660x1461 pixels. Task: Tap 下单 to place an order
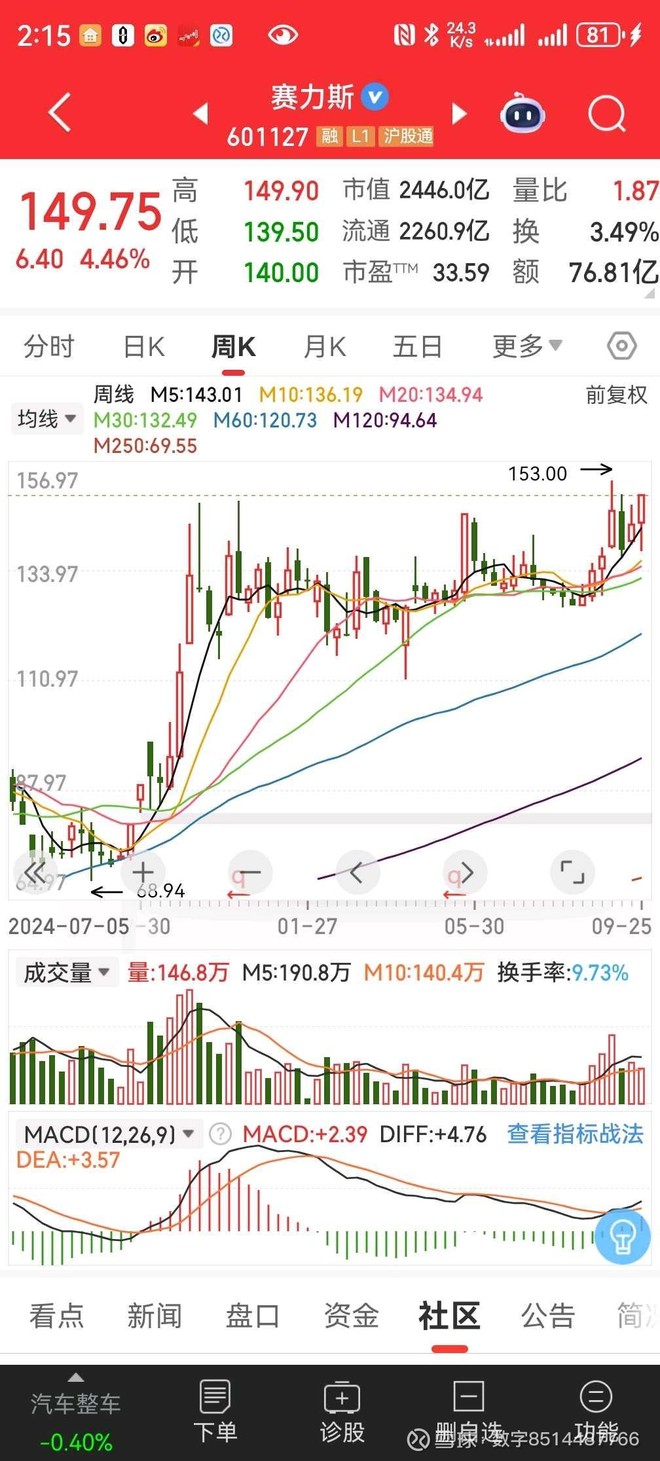215,1410
